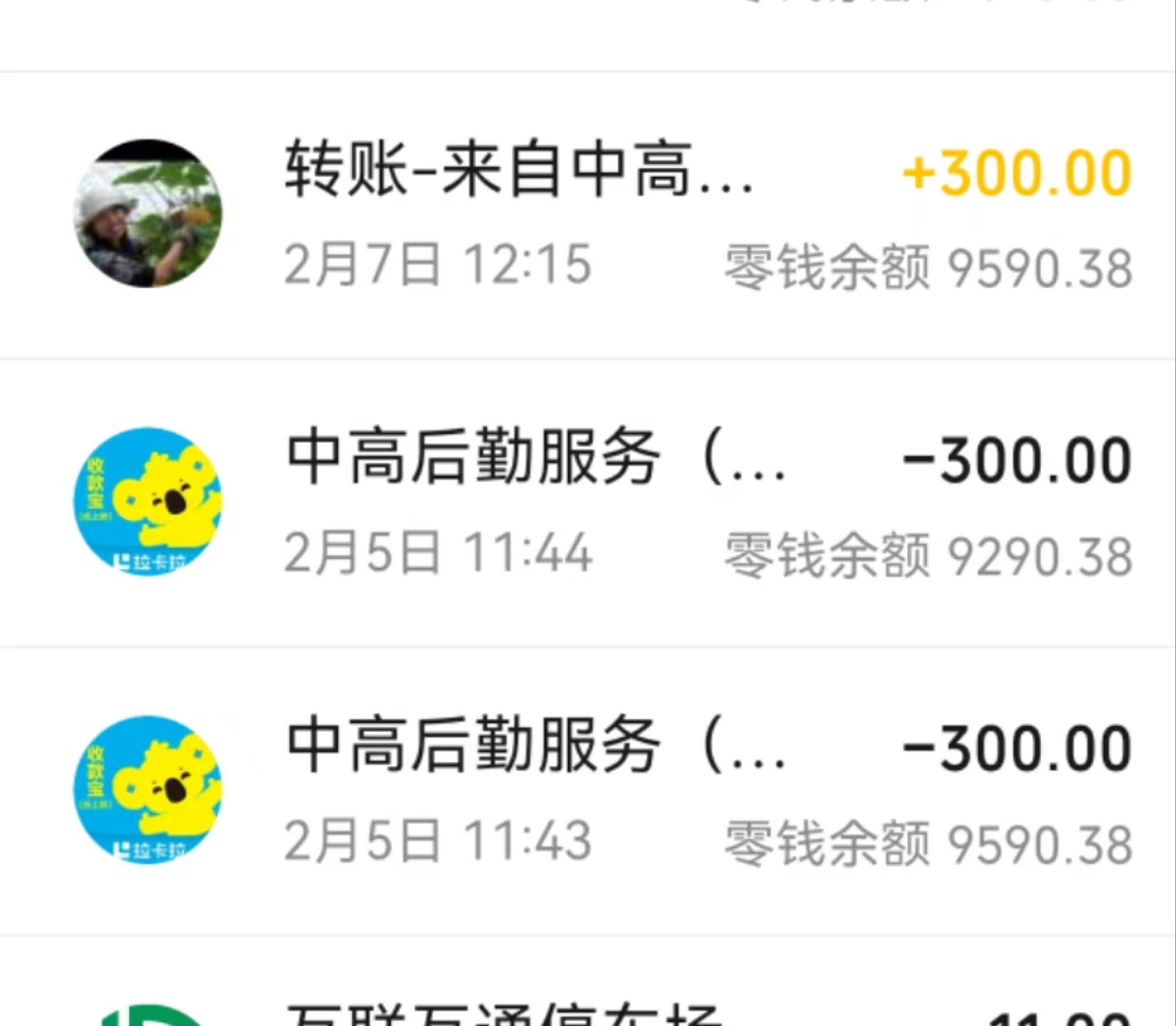View the 中高后勤服务 payment at 2月5日 11:43

click(587, 791)
